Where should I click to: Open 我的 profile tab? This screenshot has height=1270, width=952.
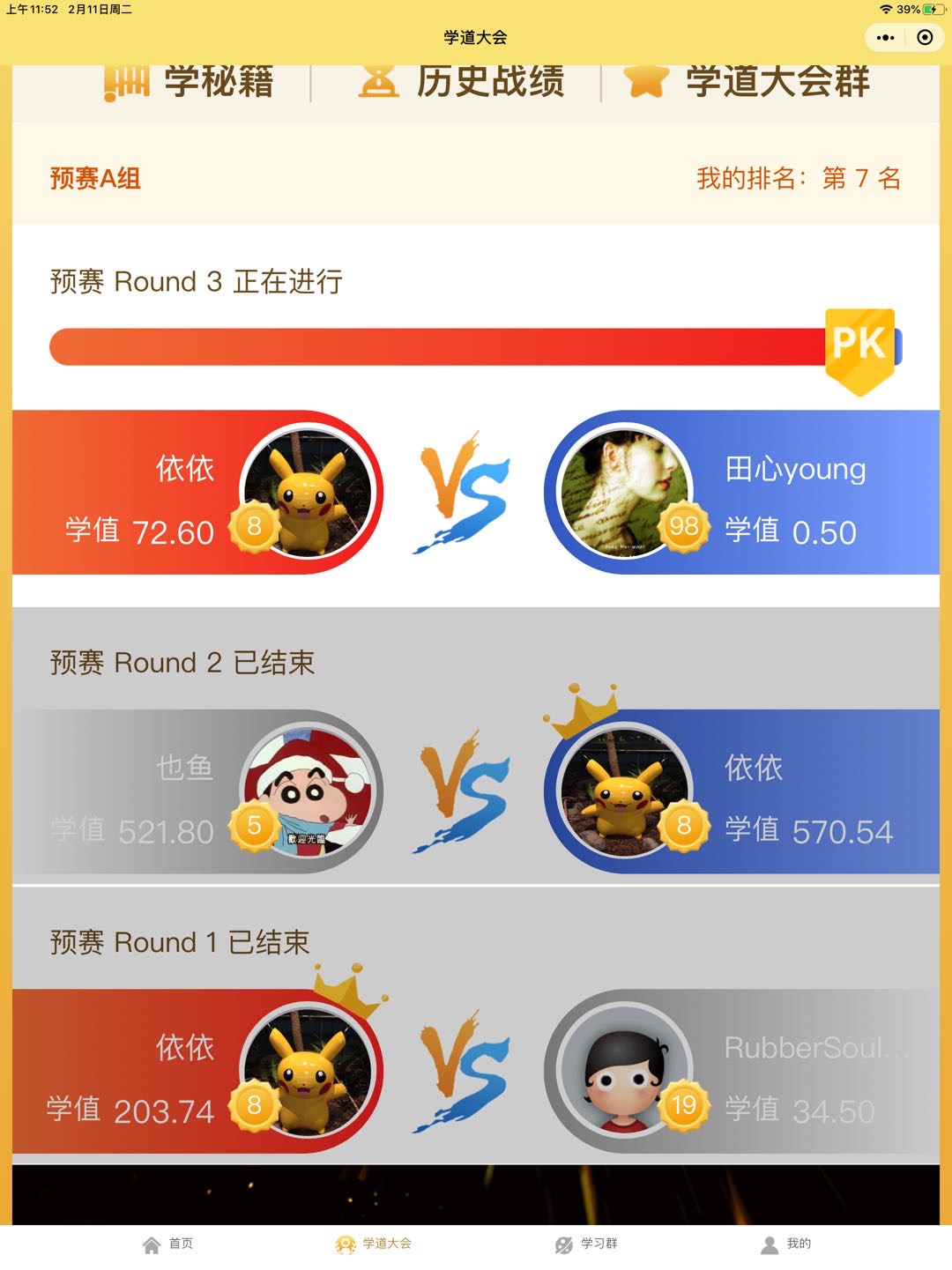(785, 1244)
